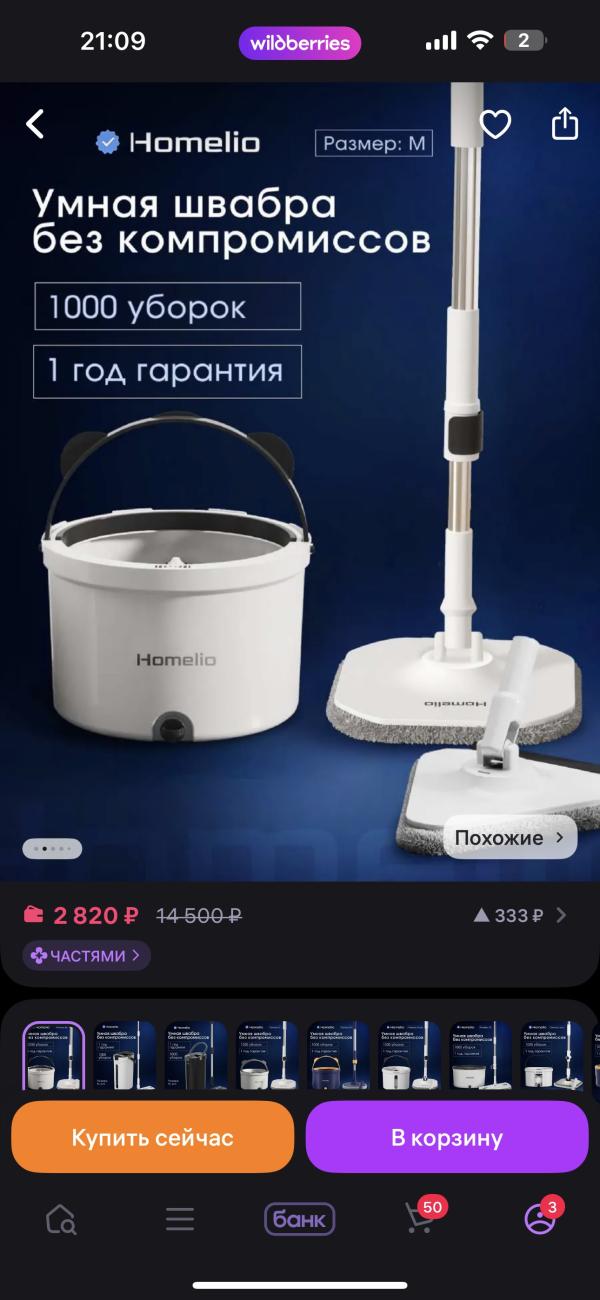Open the cart tab with 50 items
Image resolution: width=600 pixels, height=1300 pixels.
point(420,1219)
